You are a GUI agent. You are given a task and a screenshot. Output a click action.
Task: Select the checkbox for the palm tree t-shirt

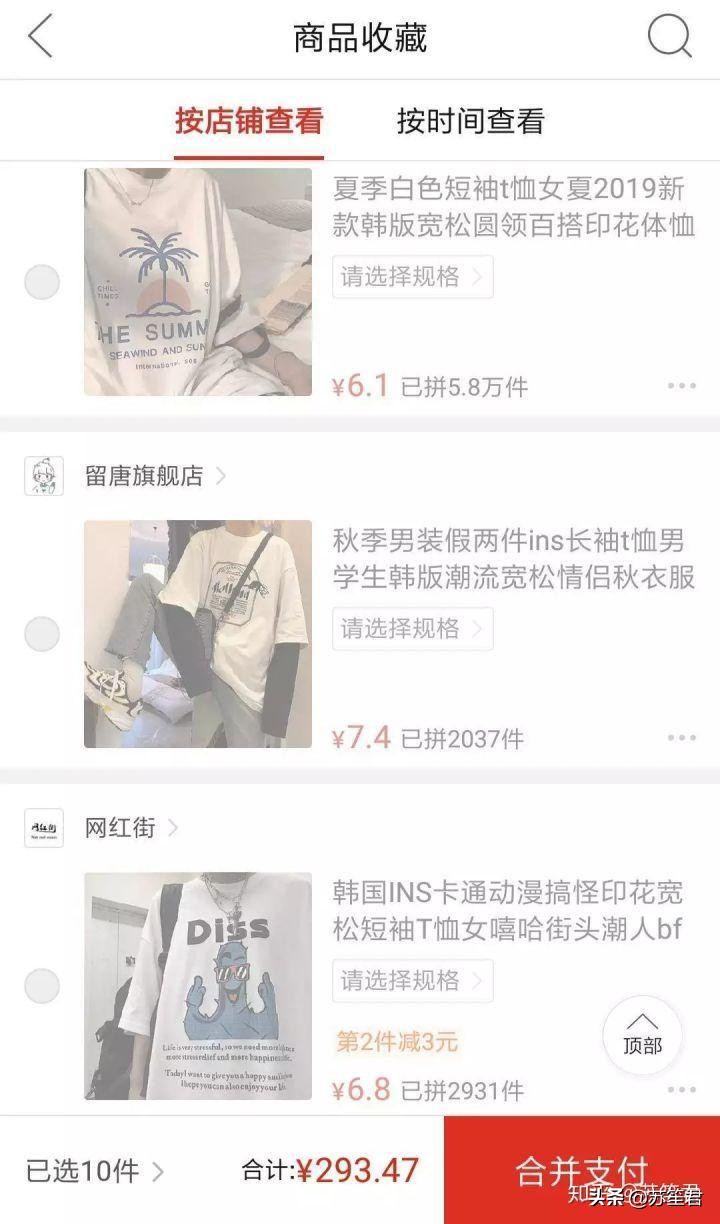(x=42, y=282)
